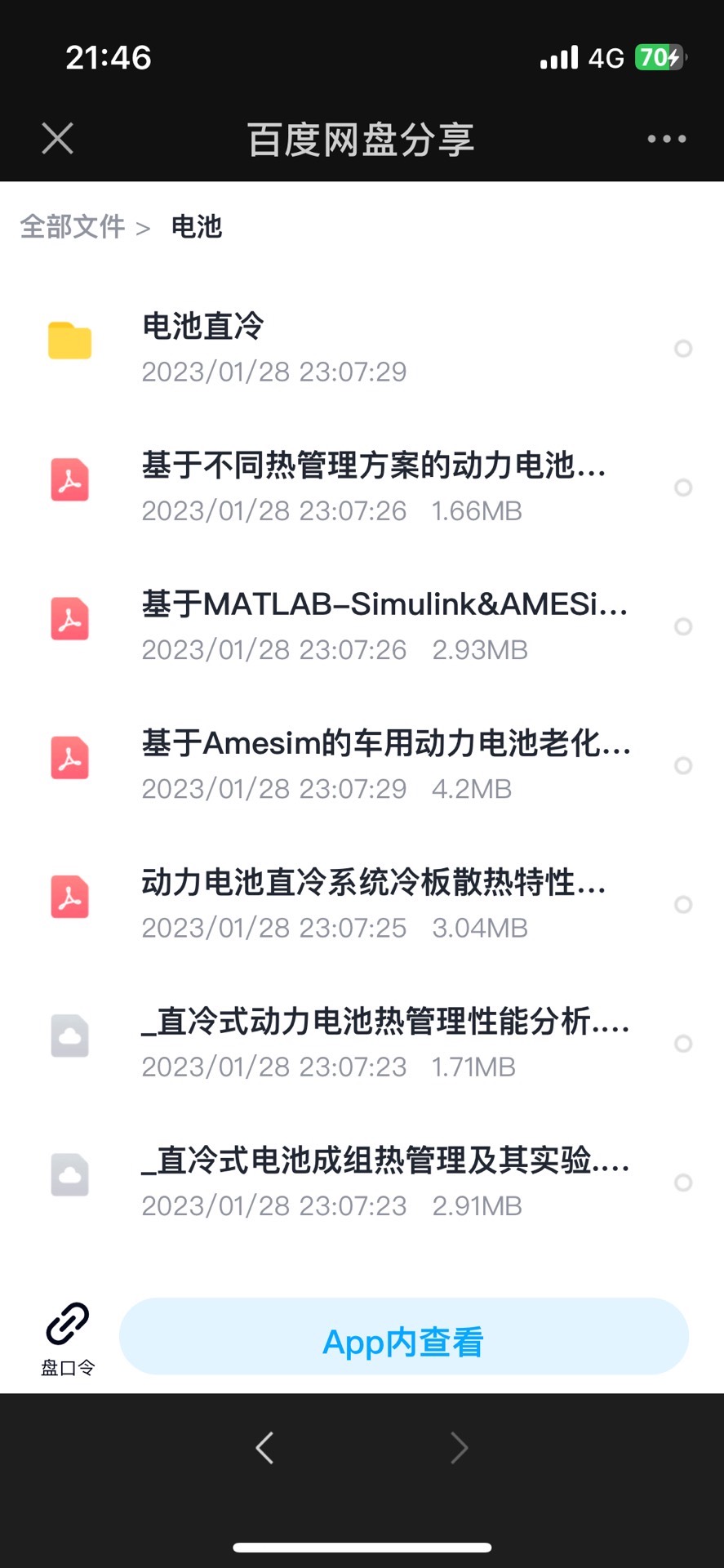Open file _直冷式动力电池热管理性能分析
The width and height of the screenshot is (724, 1568).
(x=362, y=1042)
